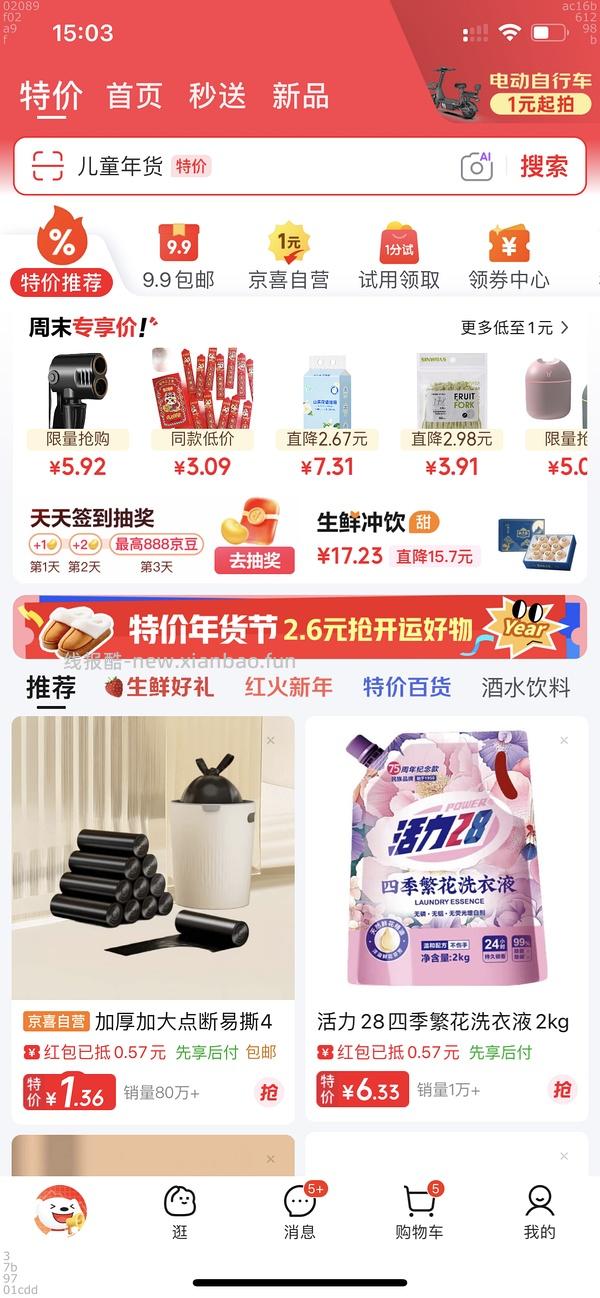Open the 消息 tab

(x=300, y=1212)
